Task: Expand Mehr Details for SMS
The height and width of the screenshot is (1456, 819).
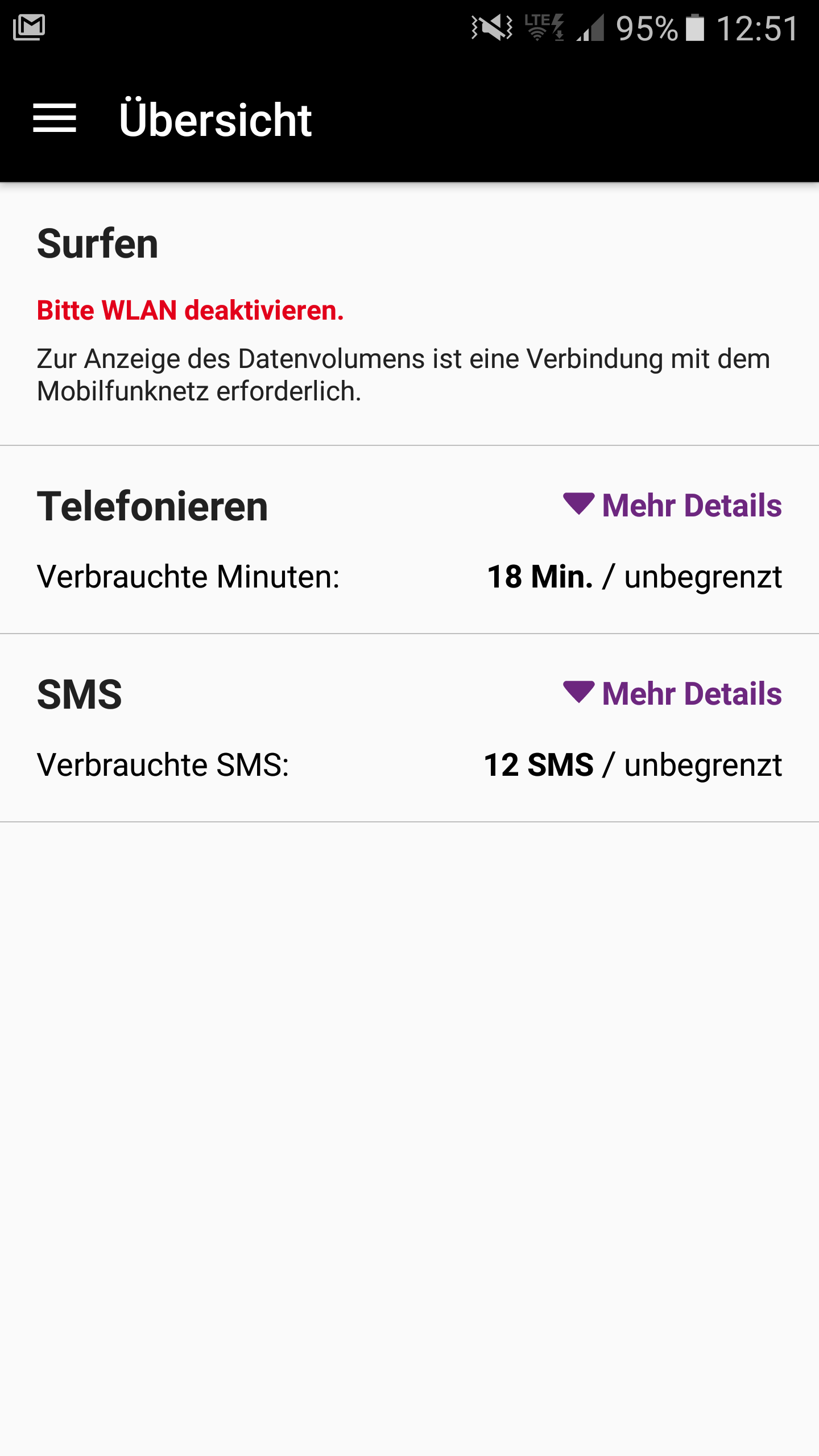Action: pyautogui.click(x=673, y=693)
